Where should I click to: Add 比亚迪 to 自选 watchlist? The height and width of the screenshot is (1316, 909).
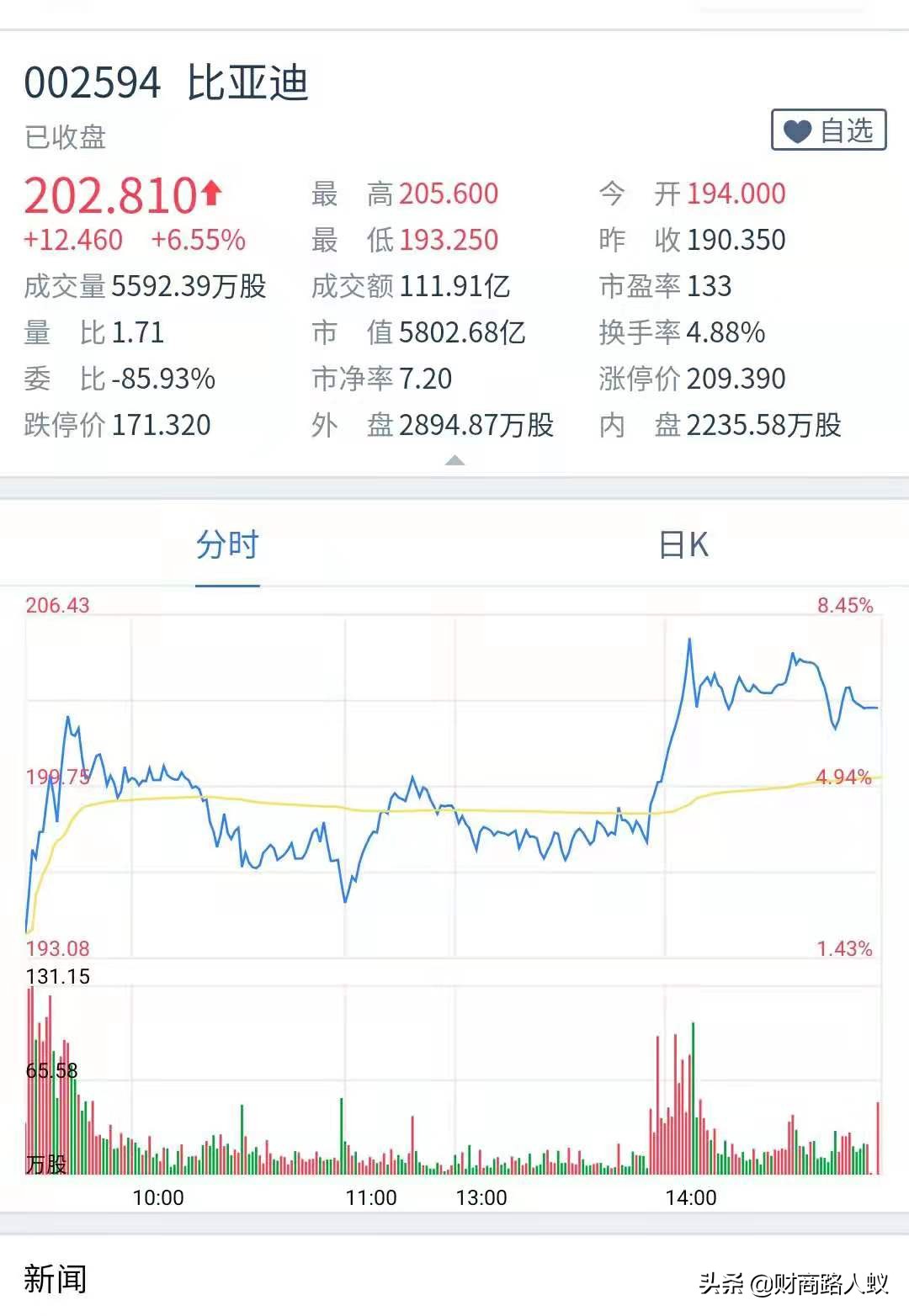pos(828,130)
